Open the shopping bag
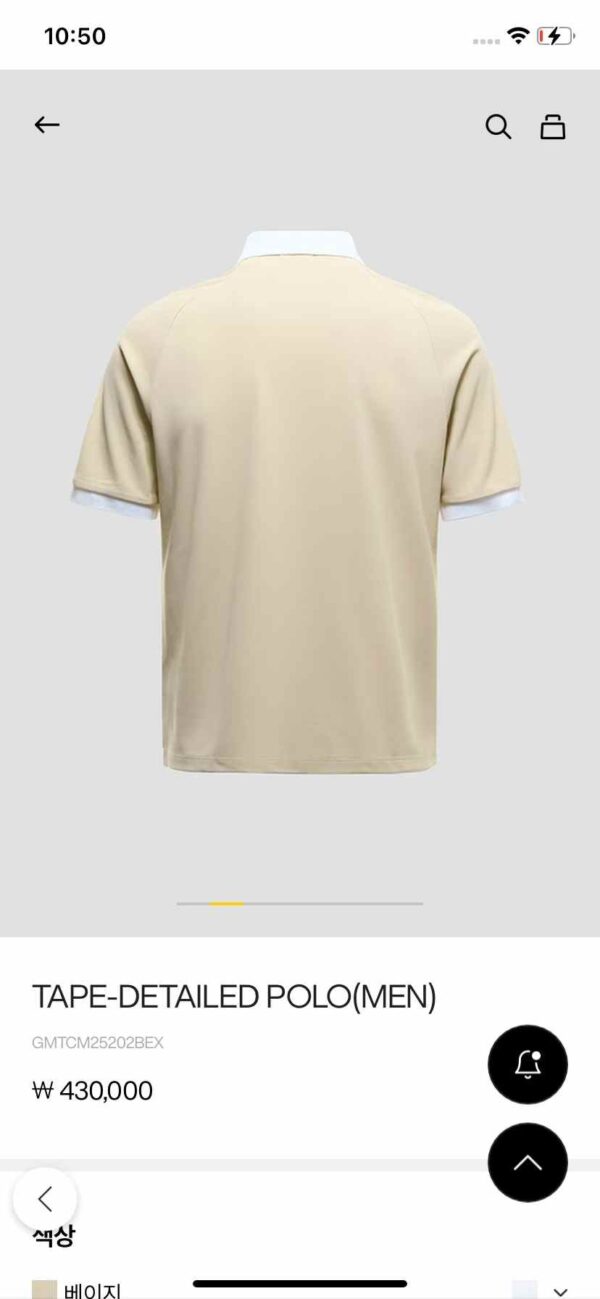This screenshot has width=600, height=1299. click(553, 127)
